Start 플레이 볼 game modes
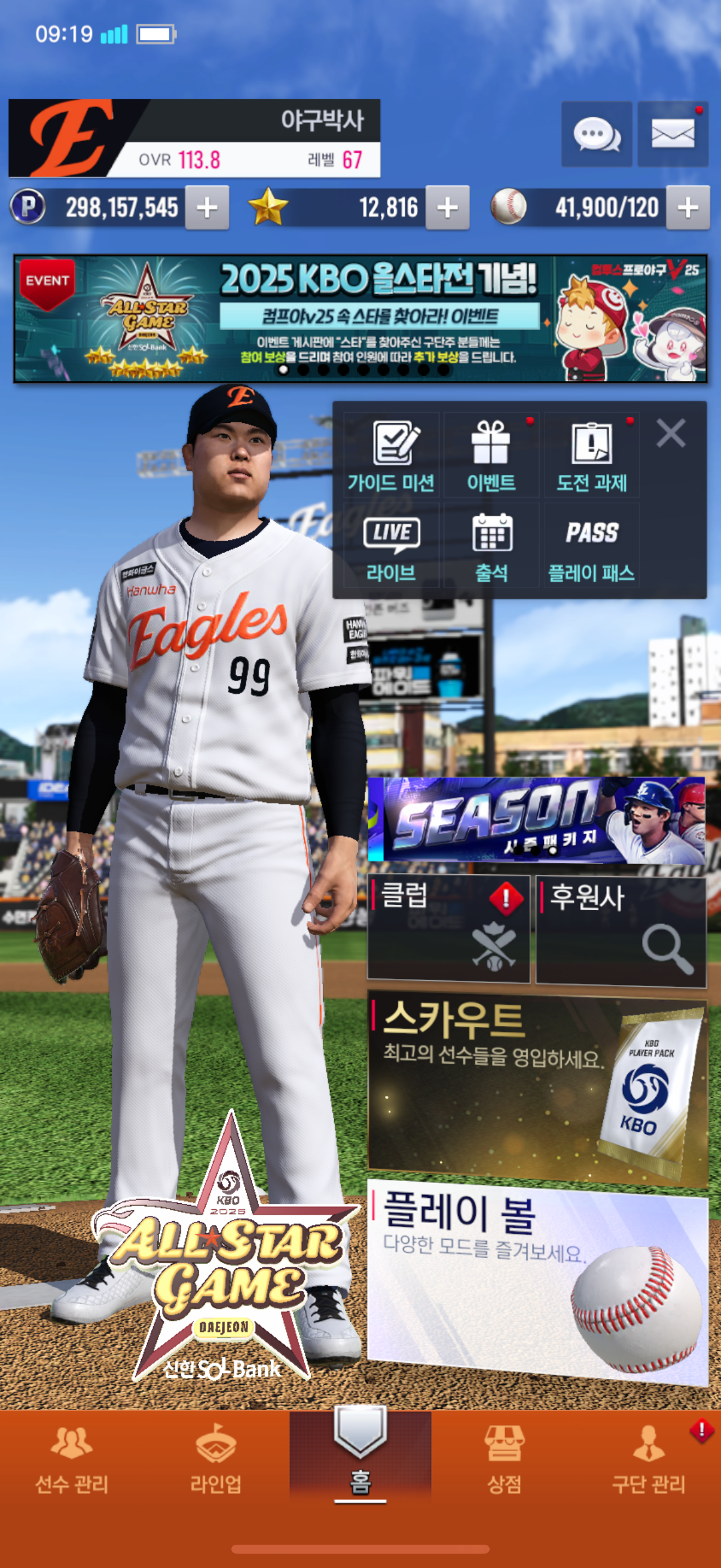The height and width of the screenshot is (1568, 721). [537, 1282]
